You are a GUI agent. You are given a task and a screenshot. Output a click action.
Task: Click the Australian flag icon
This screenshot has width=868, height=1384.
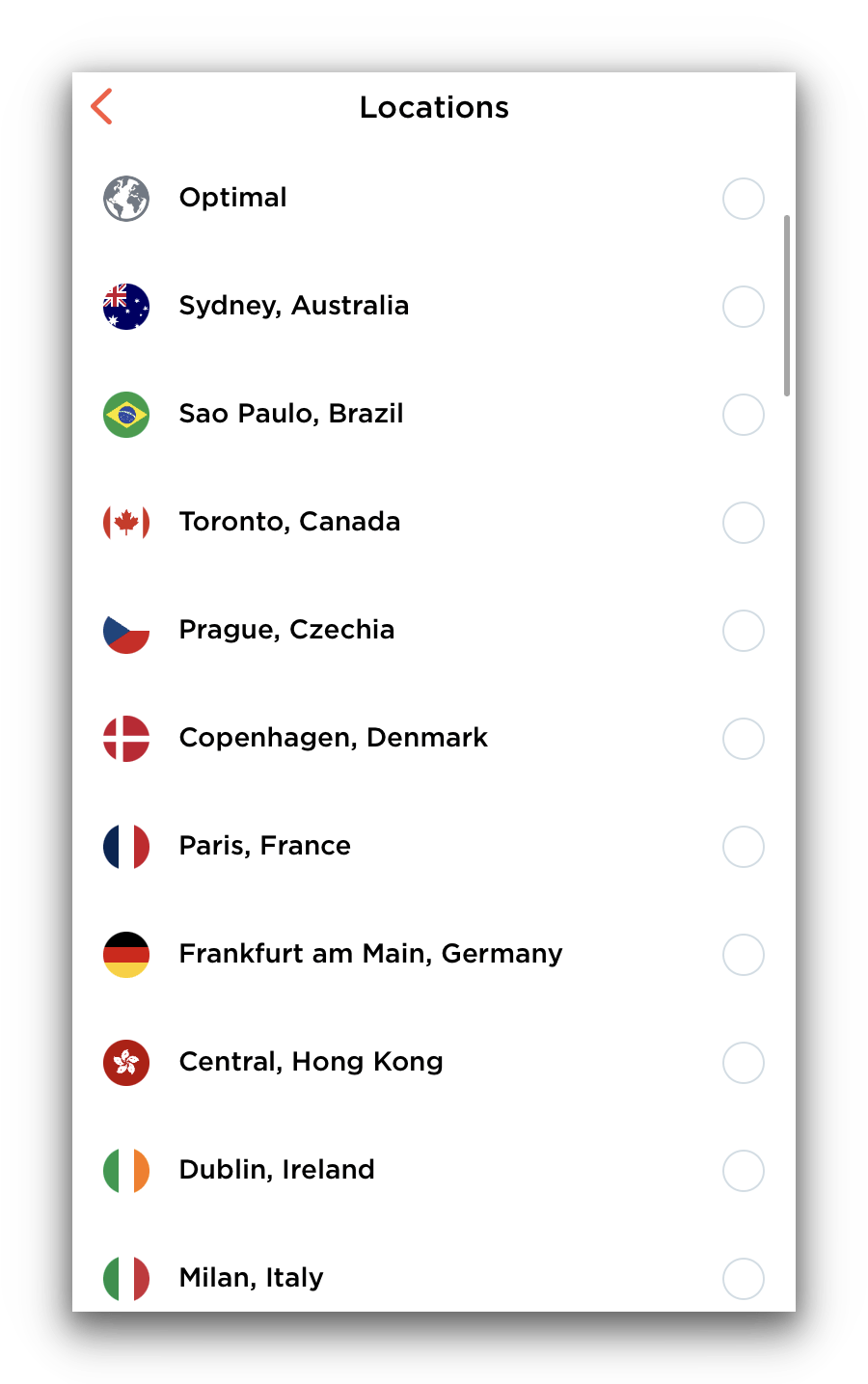[125, 306]
